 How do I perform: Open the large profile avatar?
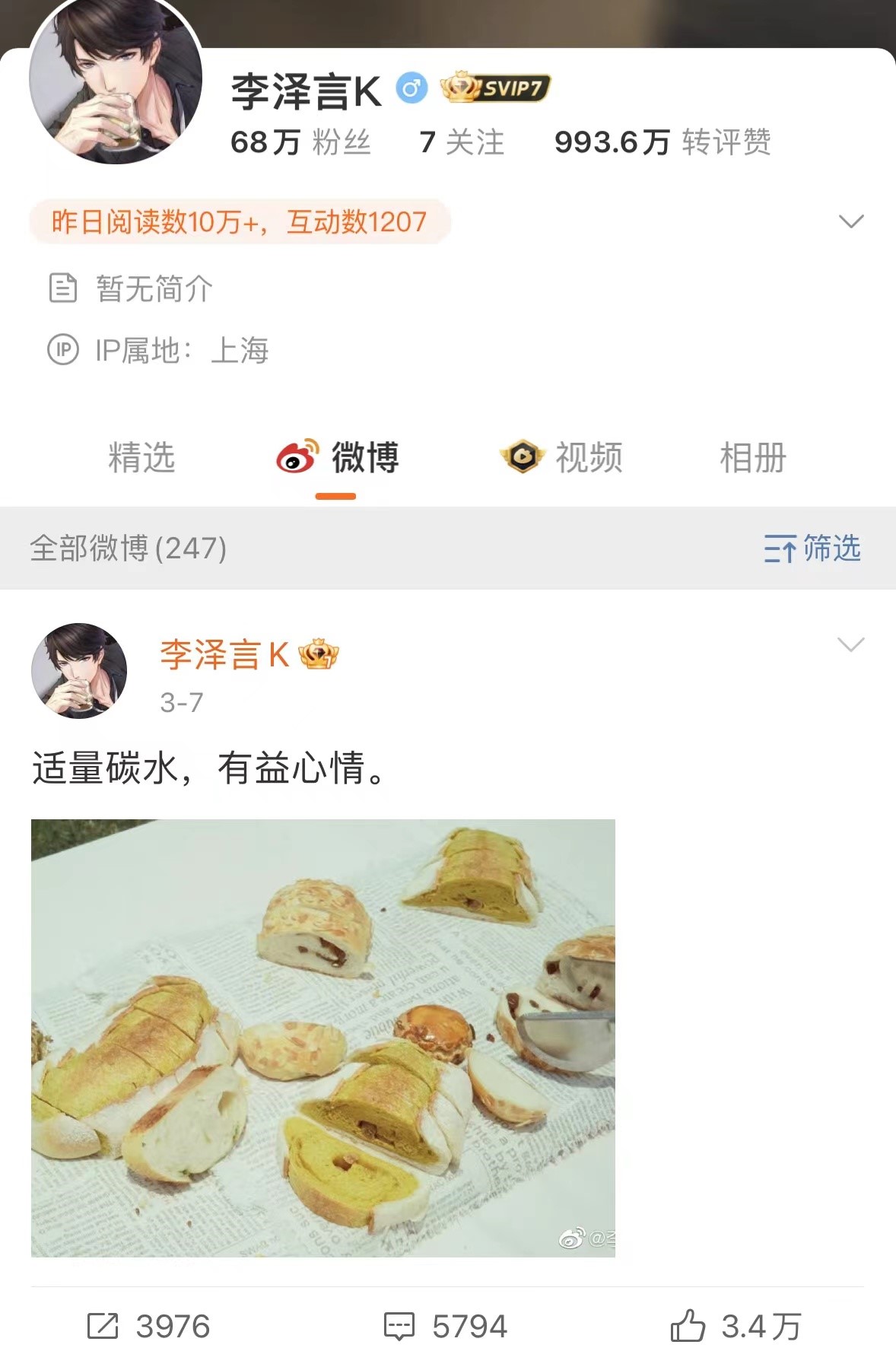[x=116, y=80]
